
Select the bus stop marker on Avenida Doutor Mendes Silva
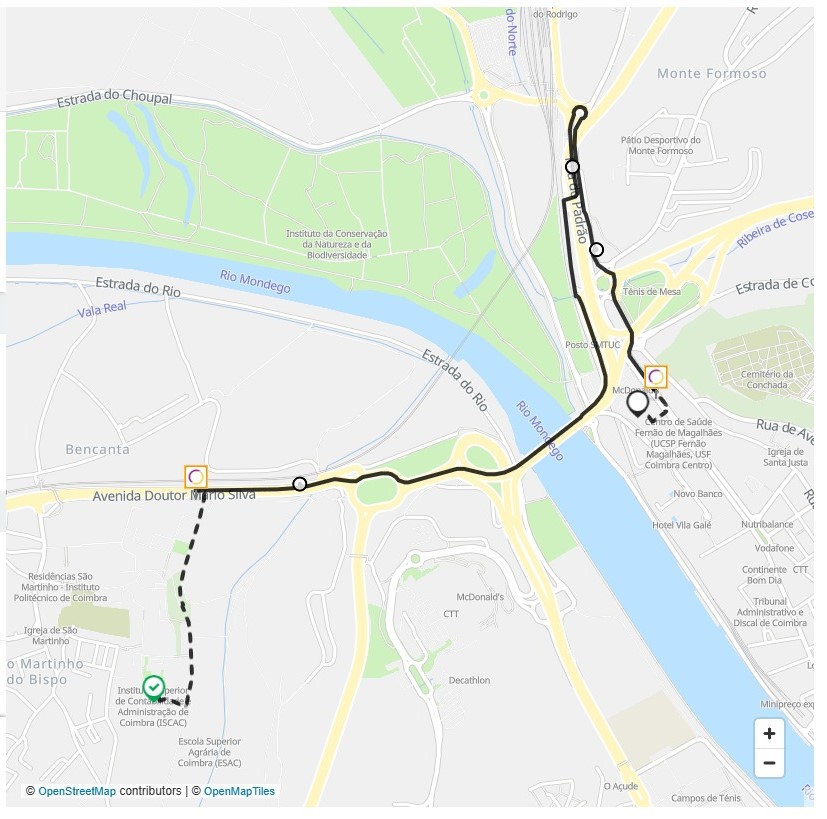pyautogui.click(x=197, y=477)
